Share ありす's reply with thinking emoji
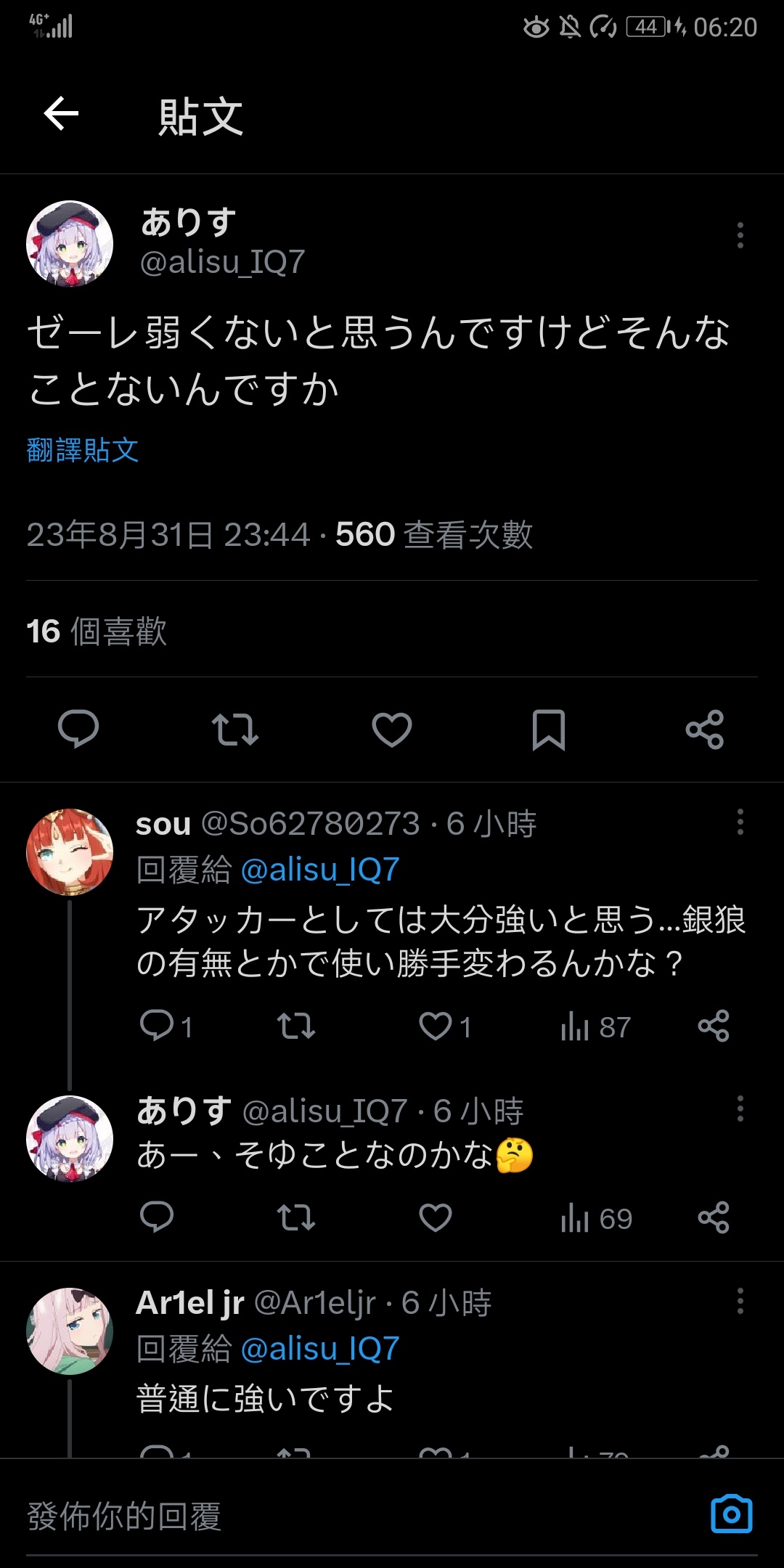The height and width of the screenshot is (1568, 784). coord(713,1217)
